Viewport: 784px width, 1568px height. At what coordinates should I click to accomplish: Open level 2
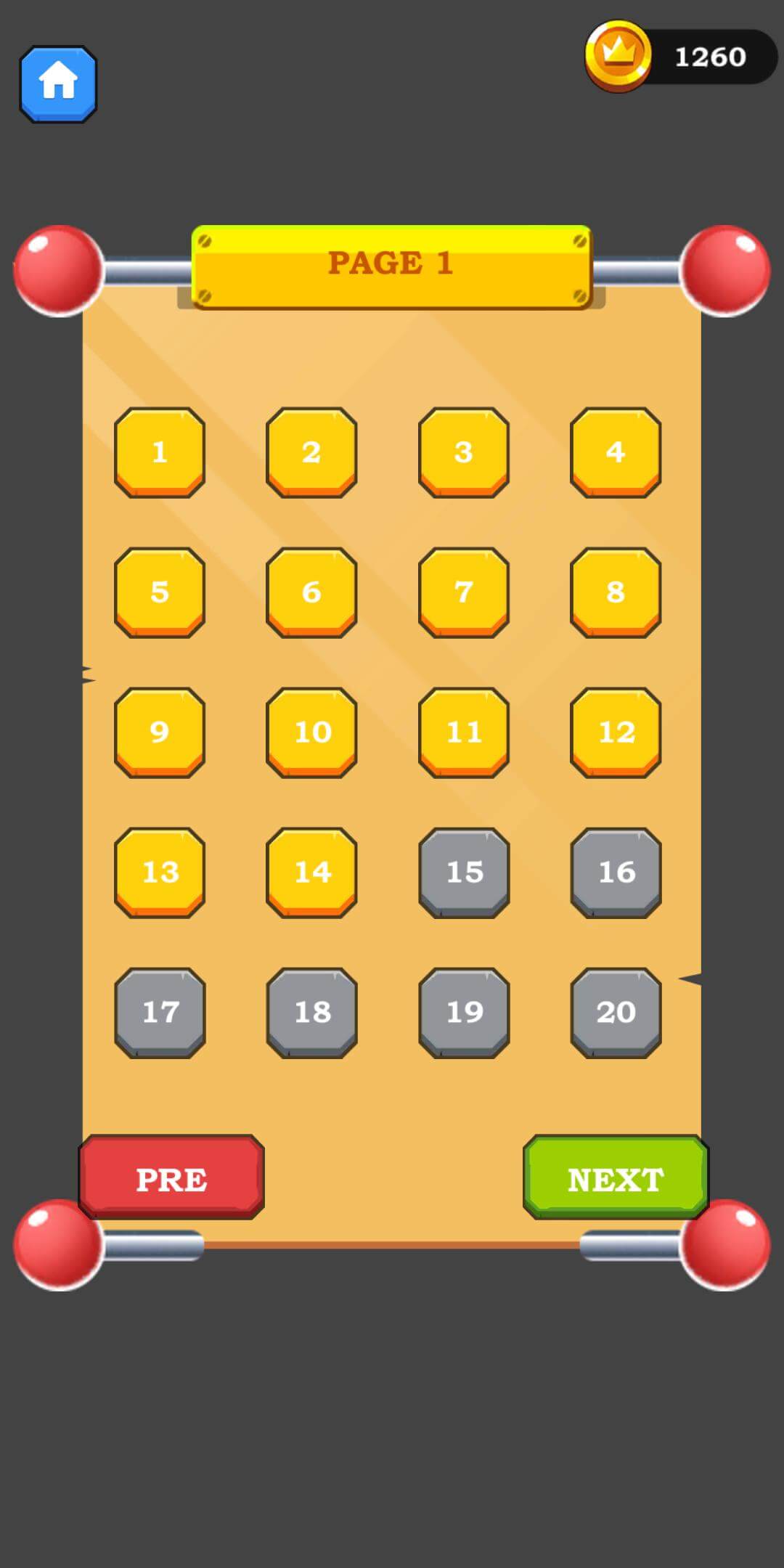[311, 452]
